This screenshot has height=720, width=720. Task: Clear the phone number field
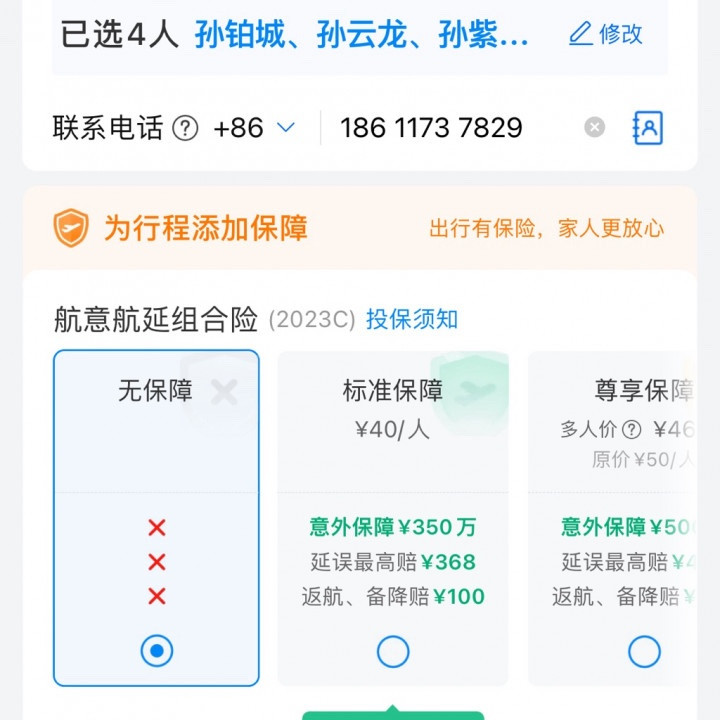[595, 127]
